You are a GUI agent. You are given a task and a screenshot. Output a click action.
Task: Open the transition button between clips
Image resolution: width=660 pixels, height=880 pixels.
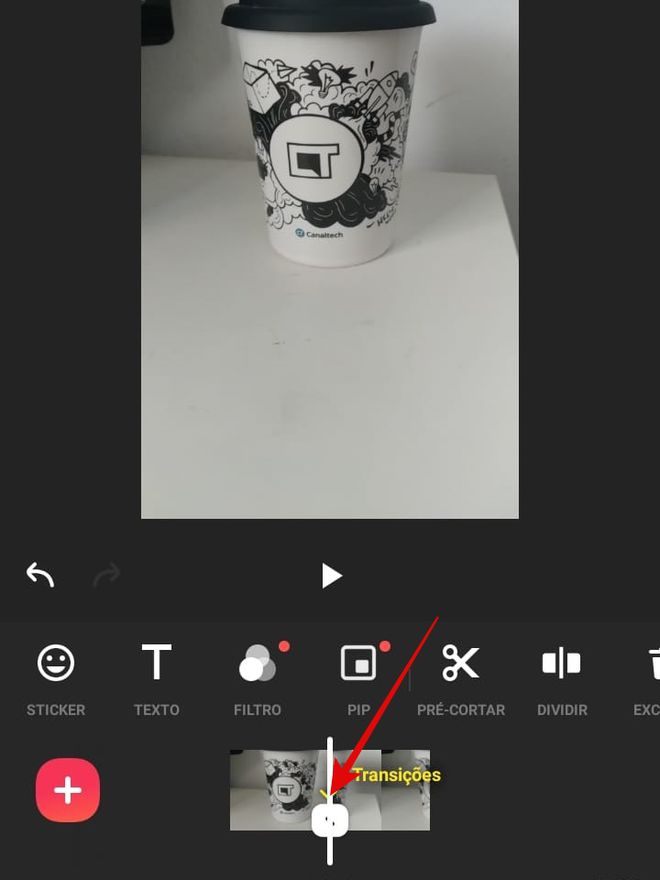[330, 821]
